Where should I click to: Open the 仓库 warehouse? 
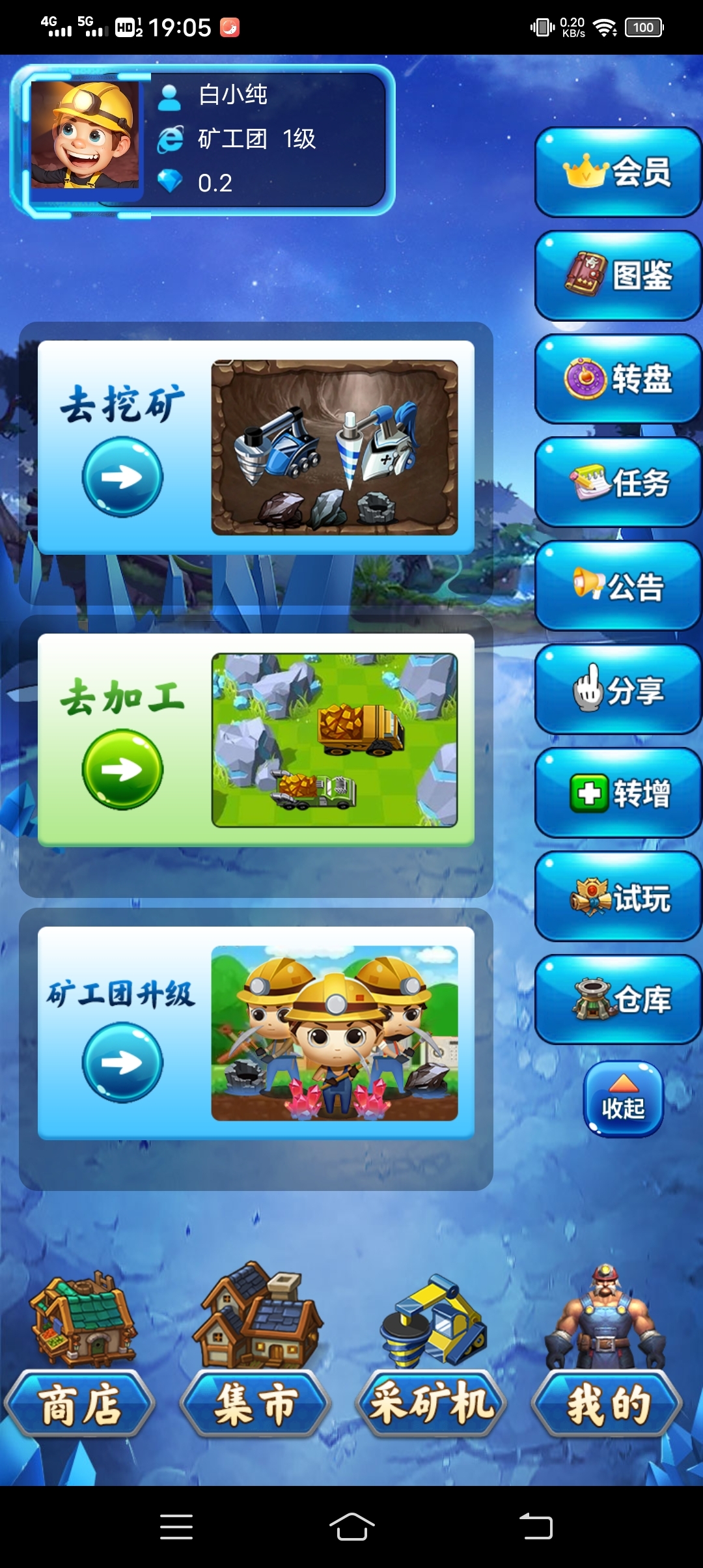click(617, 1000)
